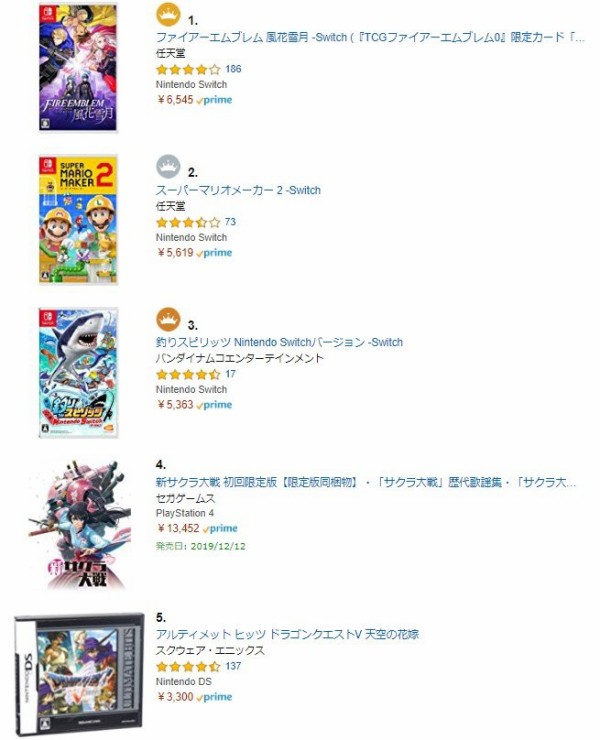This screenshot has height=740, width=600.
Task: View the 17 reviews for 釣りスピリッツ
Action: (x=230, y=374)
